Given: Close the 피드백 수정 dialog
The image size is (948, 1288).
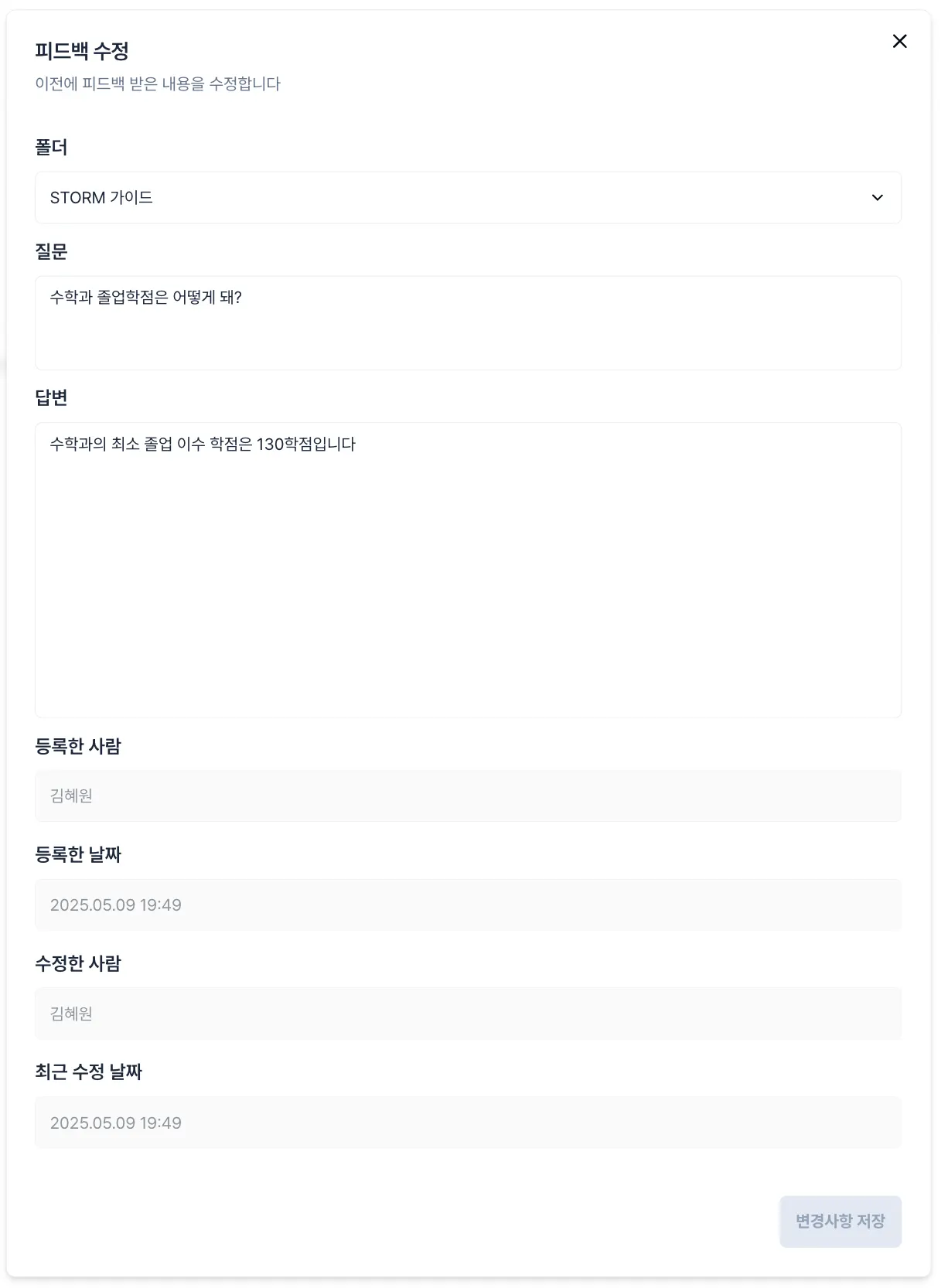Looking at the screenshot, I should pos(899,41).
